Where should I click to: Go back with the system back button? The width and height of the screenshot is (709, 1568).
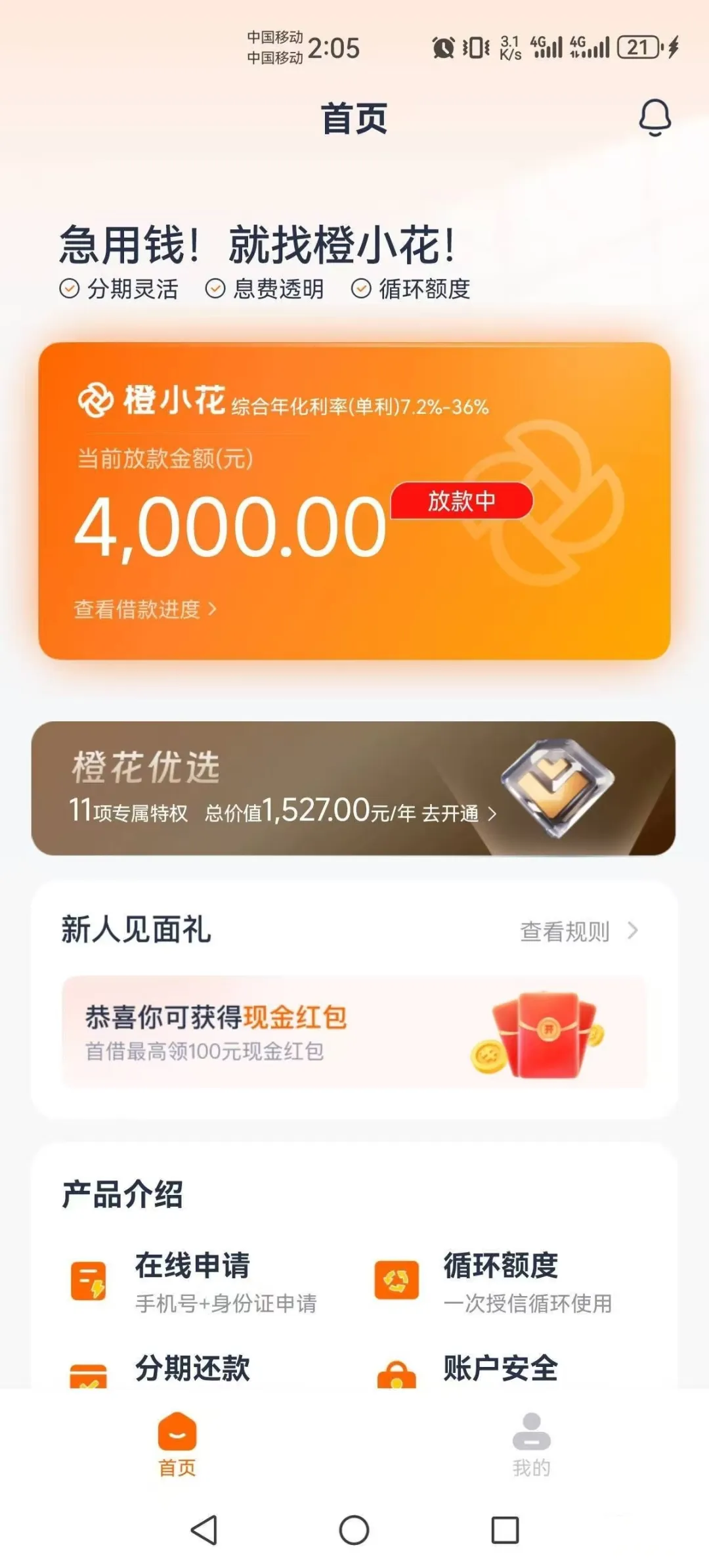point(204,1530)
